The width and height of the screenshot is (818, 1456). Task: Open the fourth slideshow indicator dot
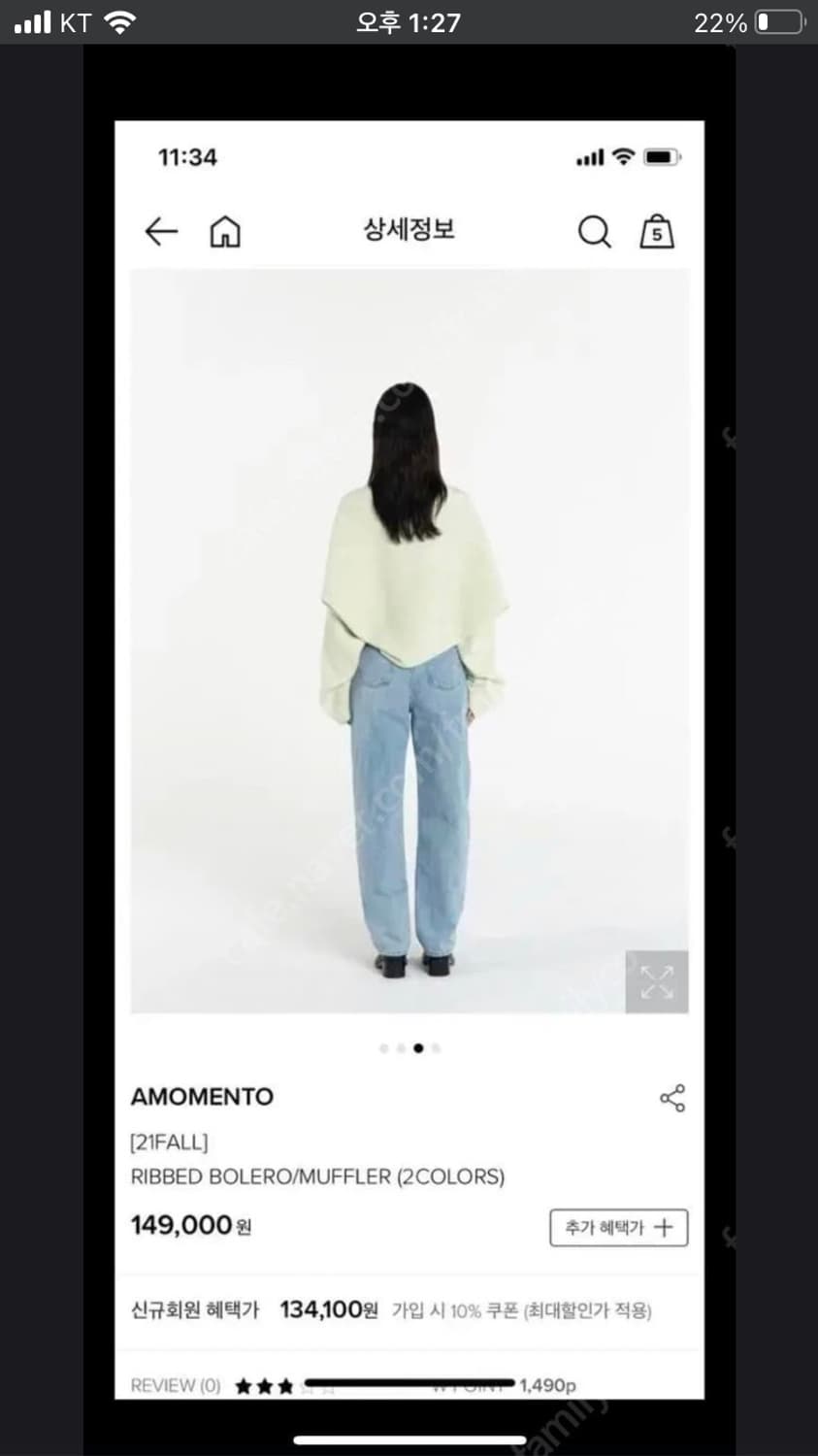click(x=436, y=1048)
